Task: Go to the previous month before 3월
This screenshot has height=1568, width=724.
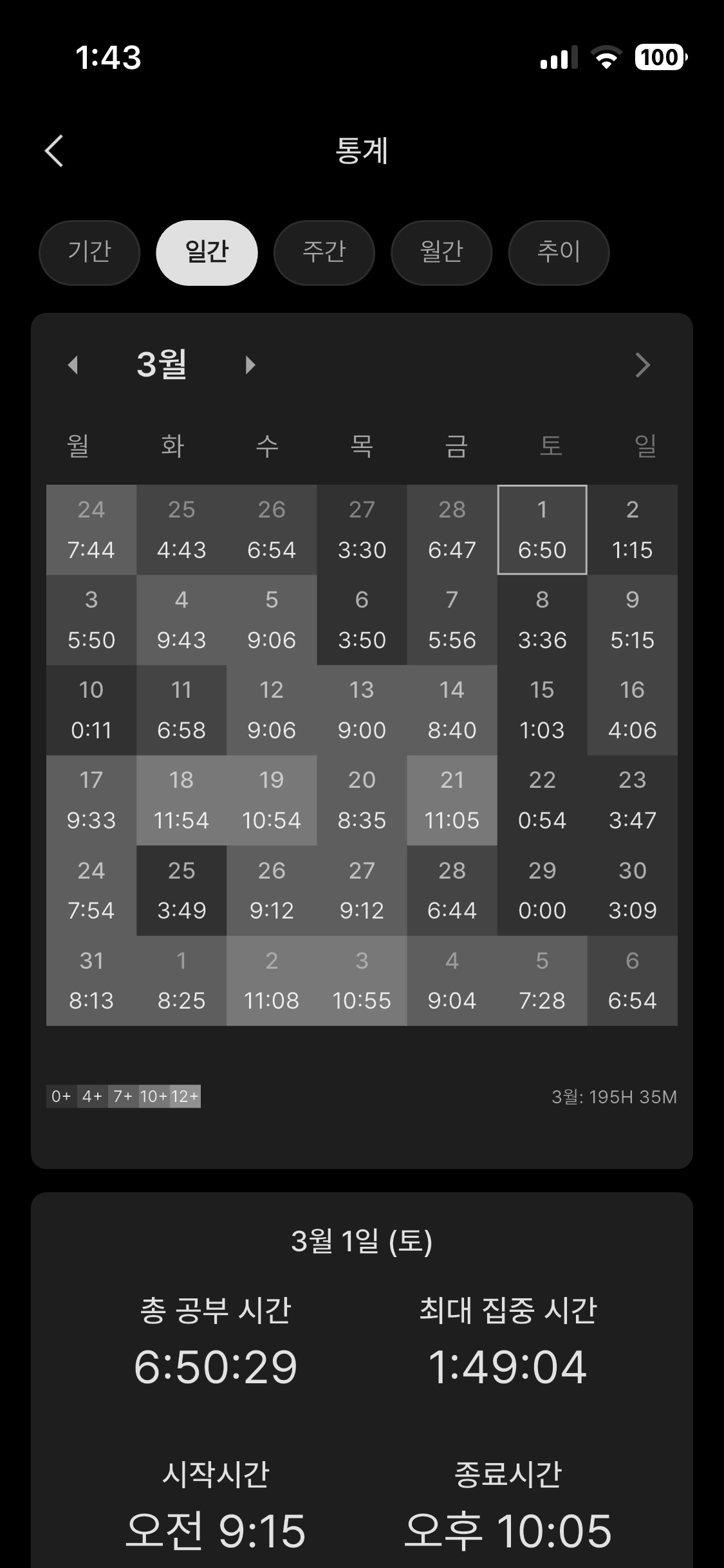Action: click(73, 365)
